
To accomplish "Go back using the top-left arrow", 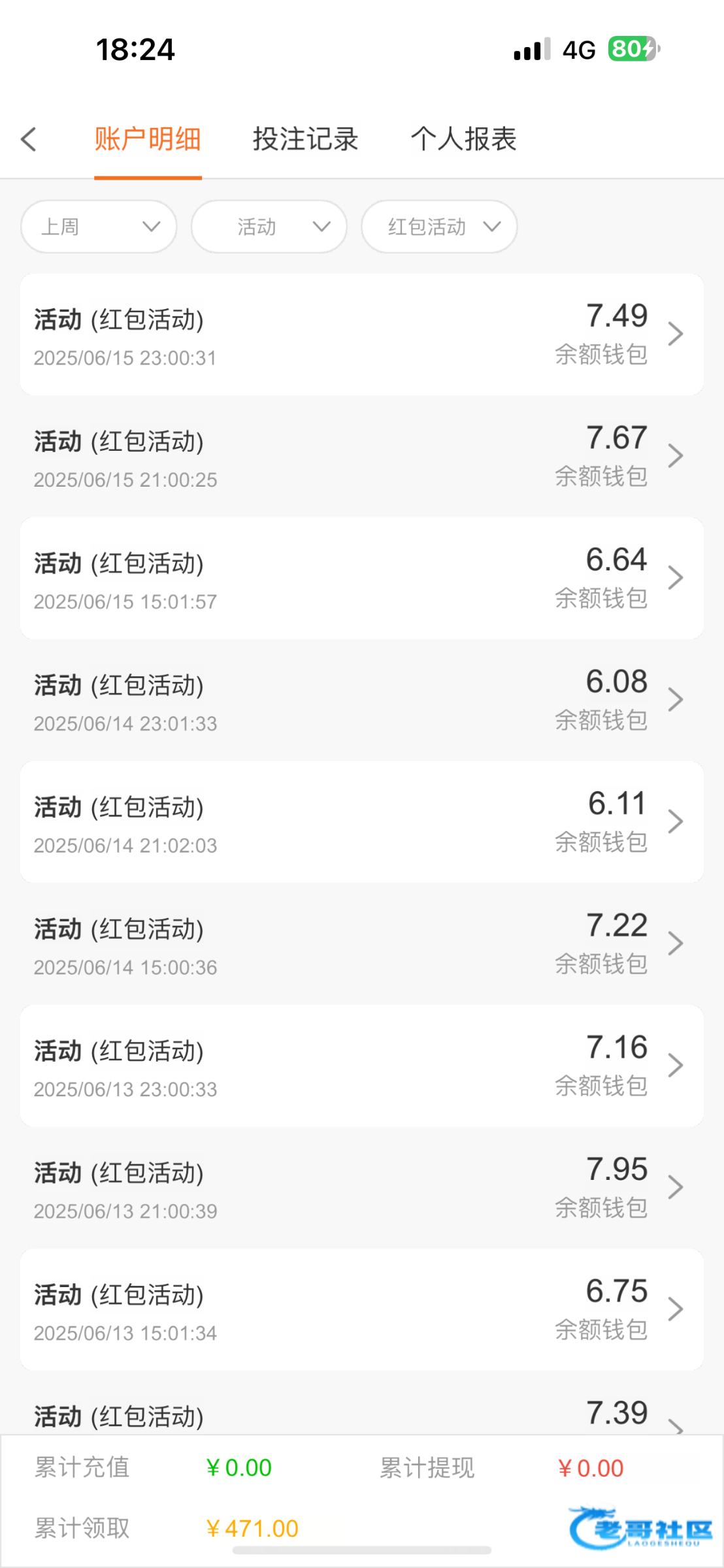I will point(29,139).
